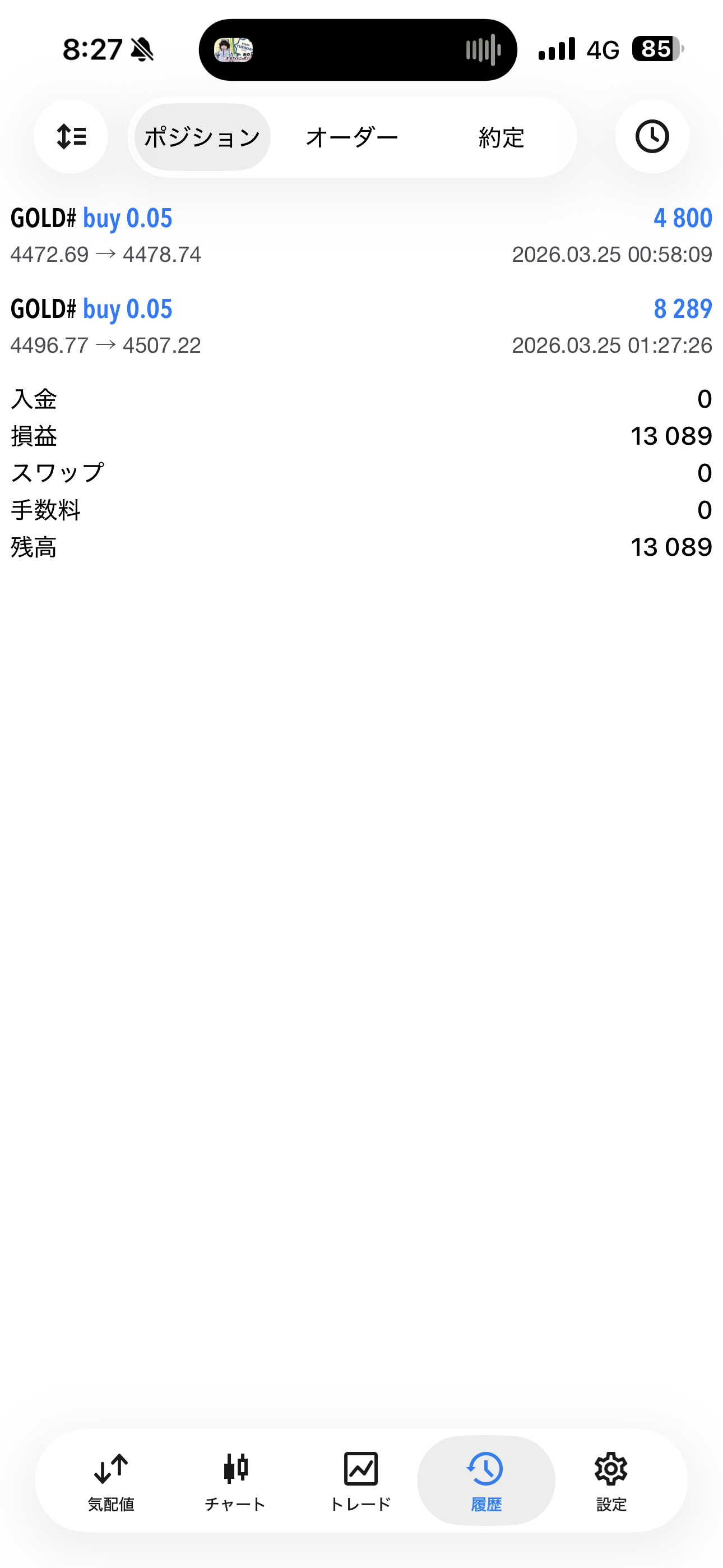Switch to the オーダー tab
The width and height of the screenshot is (723, 1568).
tap(352, 137)
